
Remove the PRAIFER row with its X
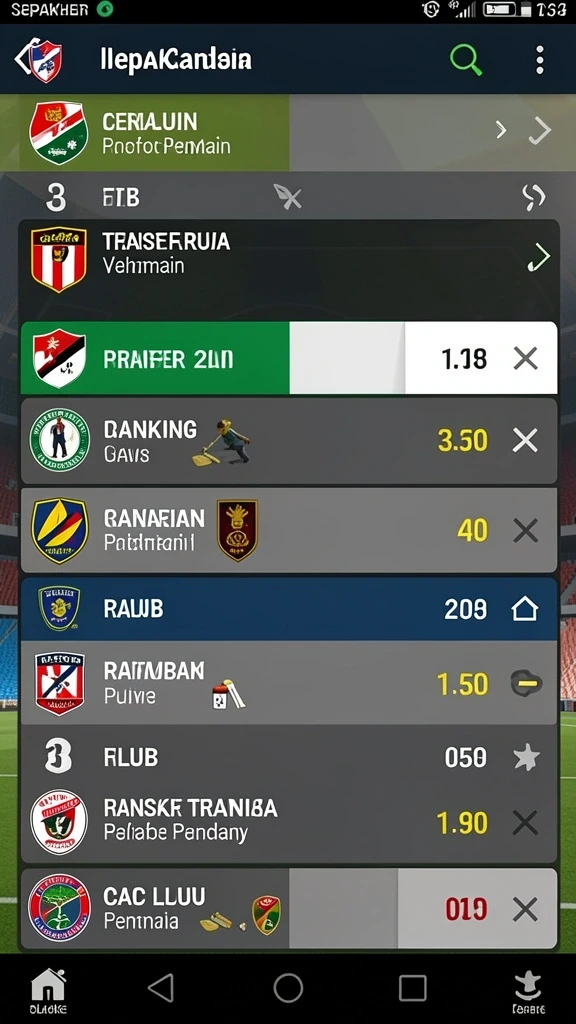[x=526, y=359]
